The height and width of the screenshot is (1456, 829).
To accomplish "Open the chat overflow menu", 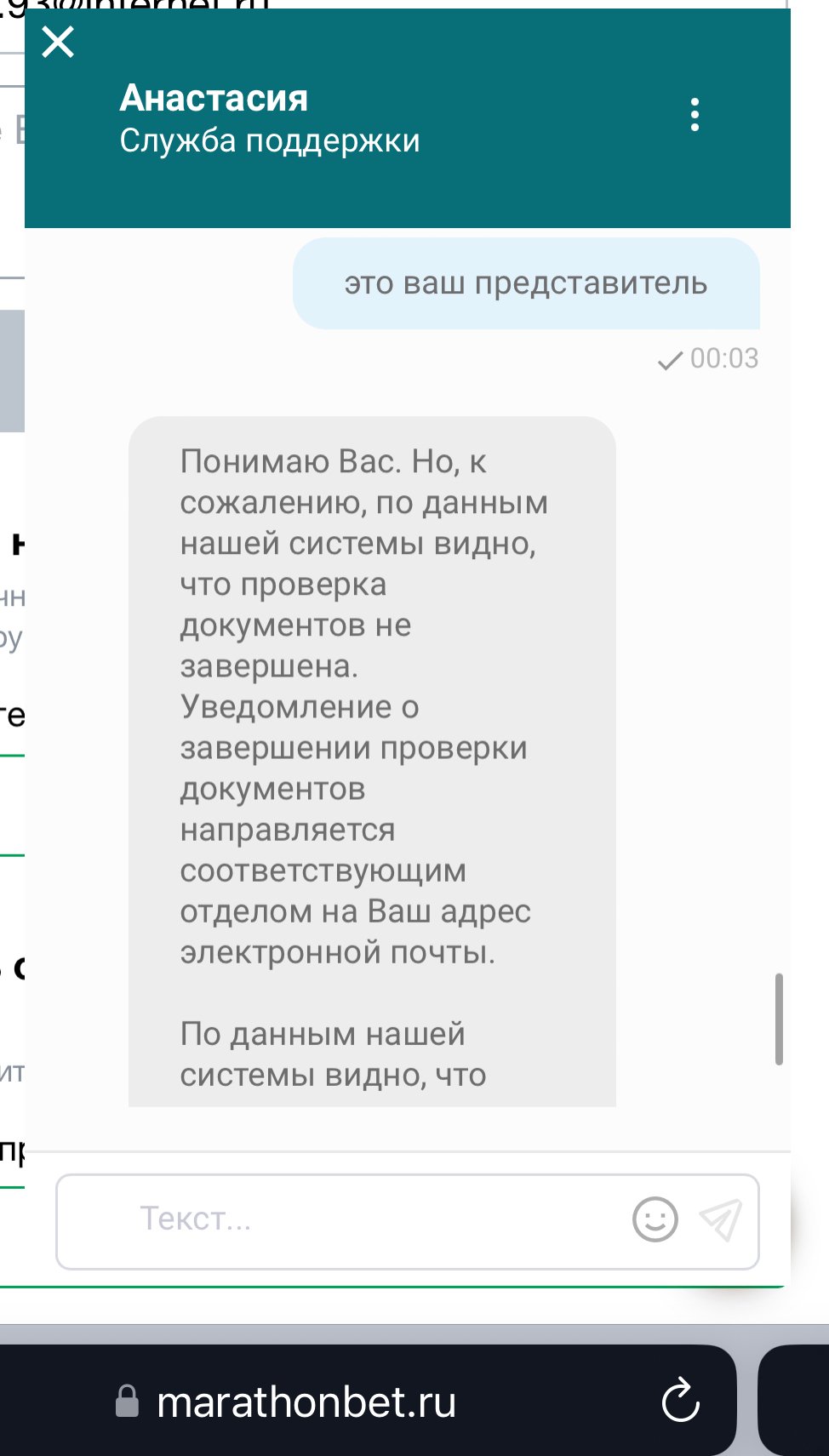I will pyautogui.click(x=695, y=115).
